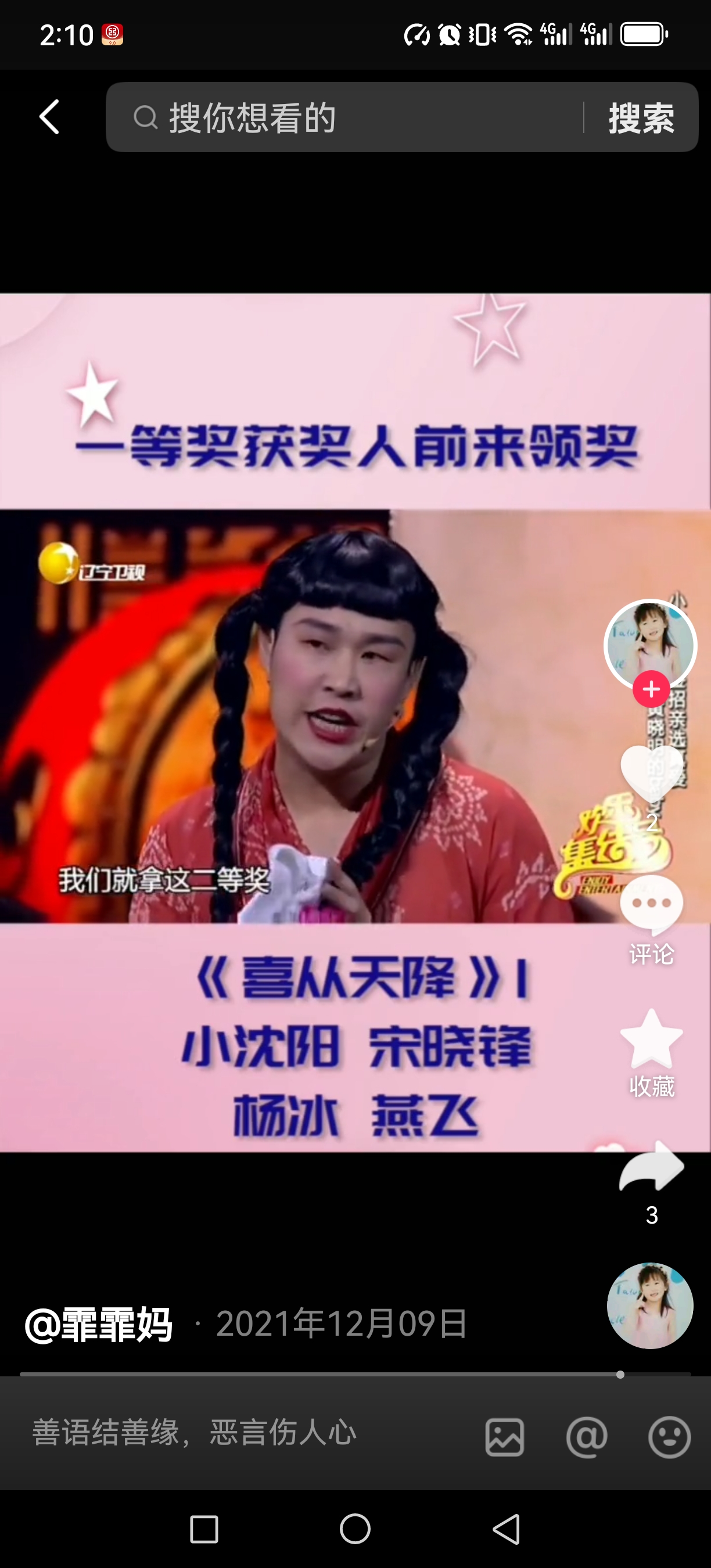Follow the author with the red plus
Image resolution: width=711 pixels, height=1568 pixels.
pos(651,689)
